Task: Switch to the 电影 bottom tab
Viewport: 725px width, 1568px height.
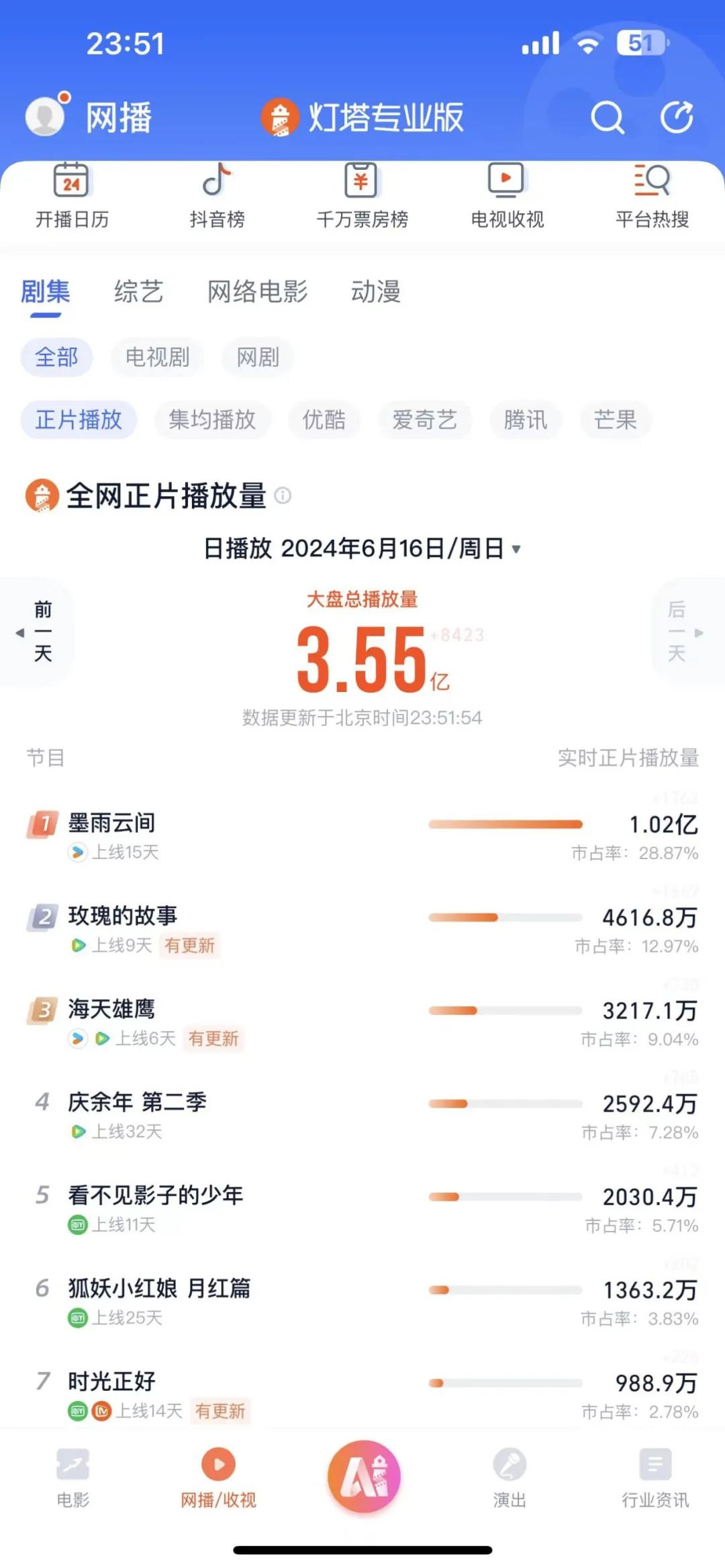Action: coord(72,1477)
